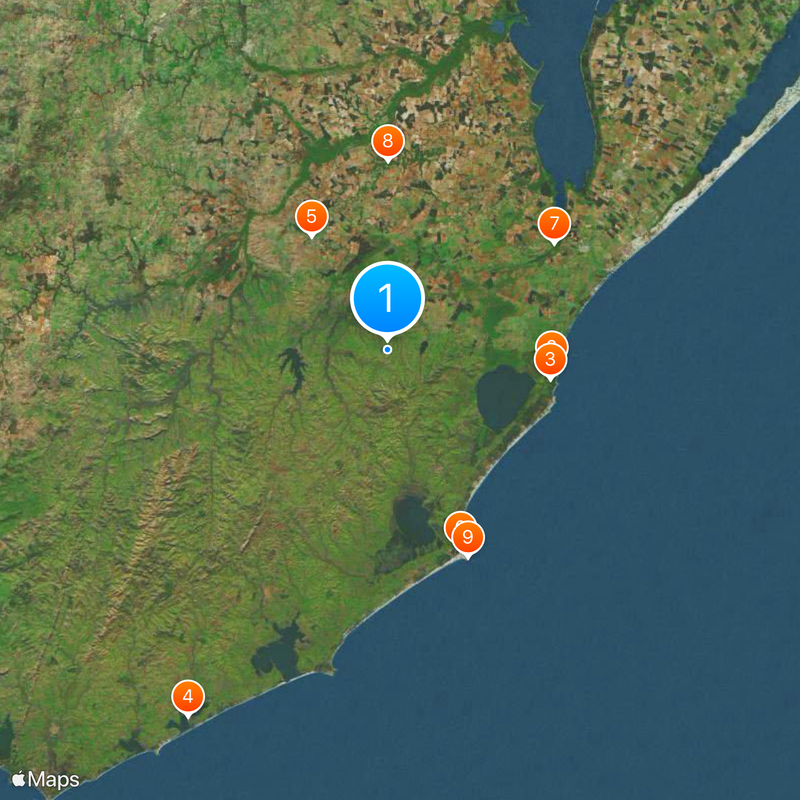Open the map pin numbered 4

[187, 697]
